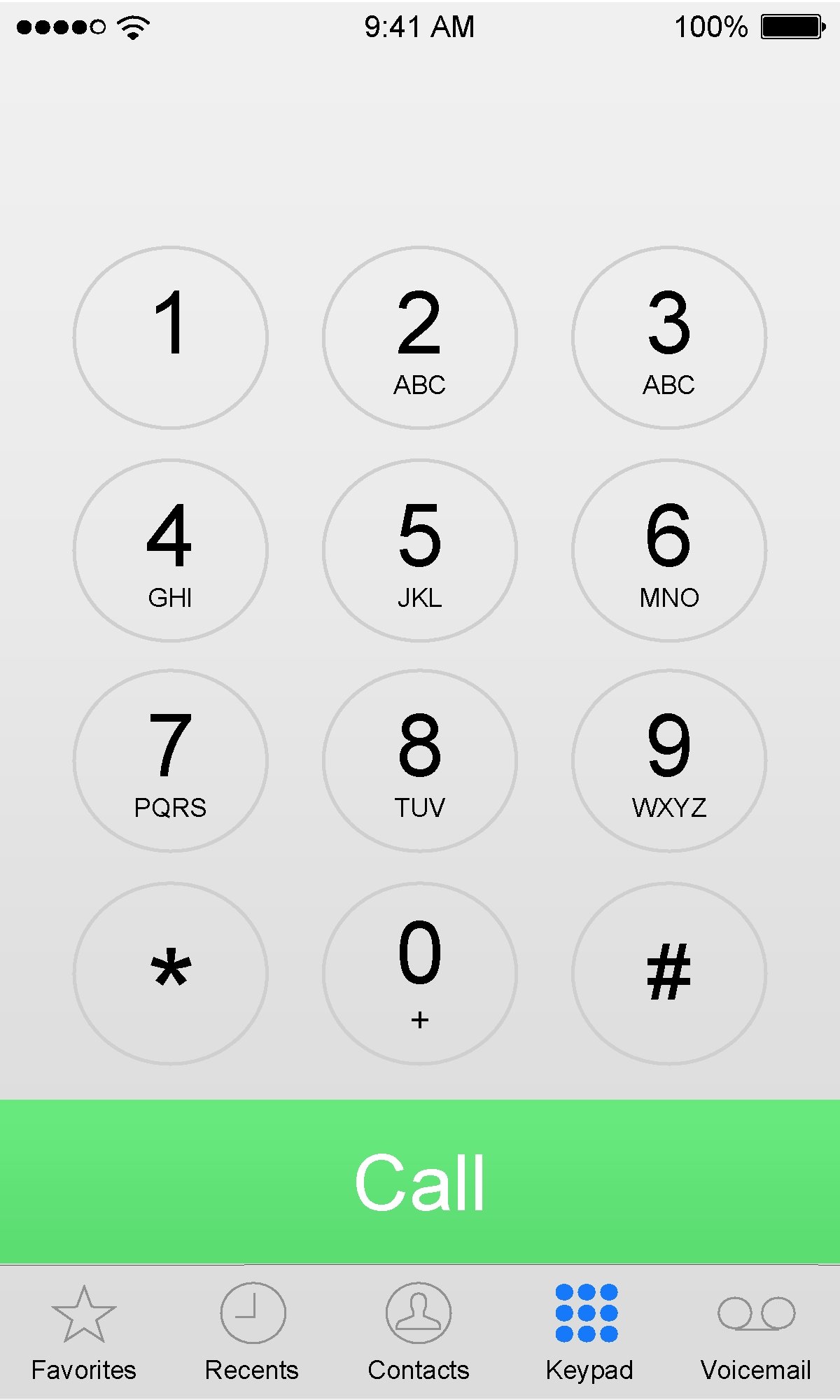
Task: Tap the 4 GHI key
Action: point(170,550)
